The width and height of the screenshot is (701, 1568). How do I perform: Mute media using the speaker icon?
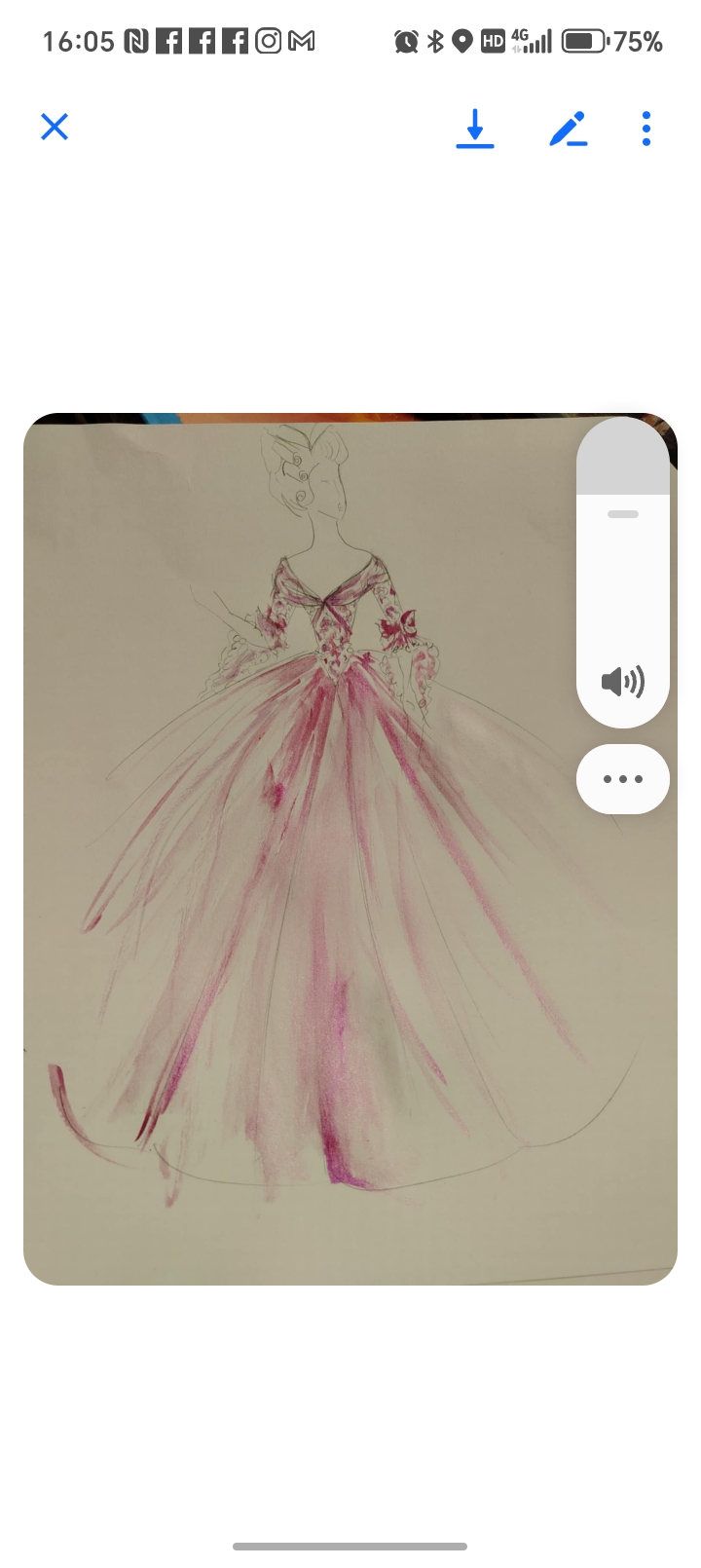tap(623, 682)
